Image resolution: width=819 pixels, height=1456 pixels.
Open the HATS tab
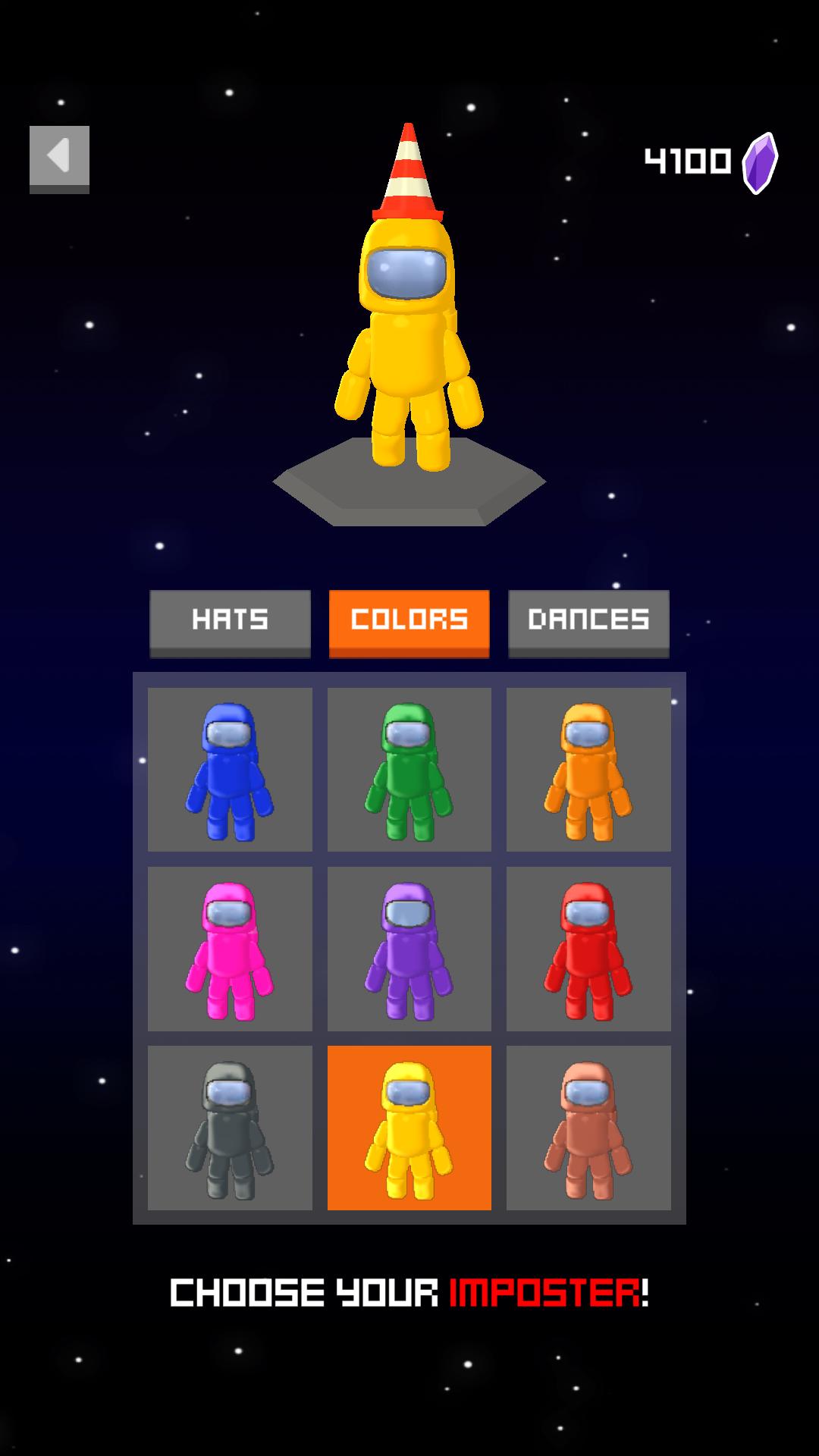tap(230, 622)
